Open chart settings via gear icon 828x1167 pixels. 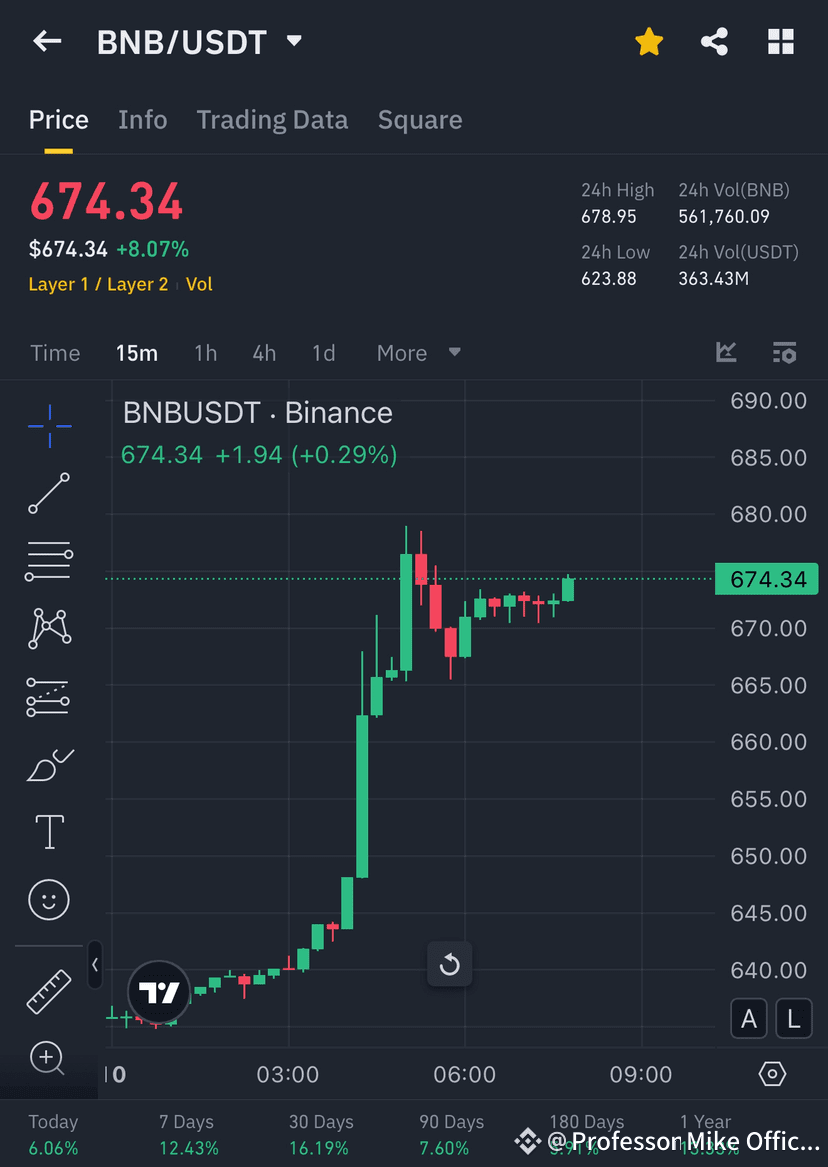point(784,352)
